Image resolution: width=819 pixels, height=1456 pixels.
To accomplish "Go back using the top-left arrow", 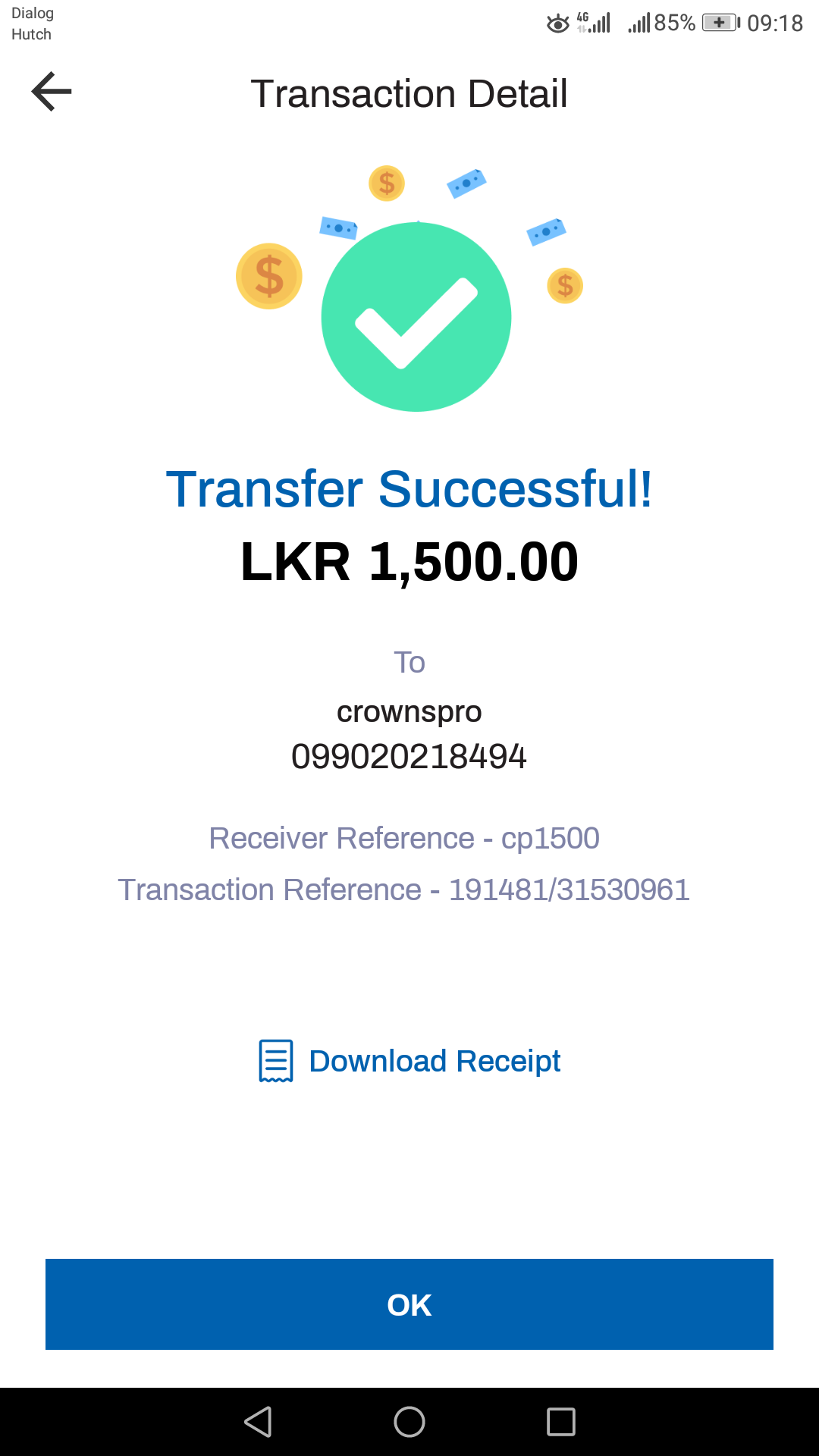I will click(52, 92).
